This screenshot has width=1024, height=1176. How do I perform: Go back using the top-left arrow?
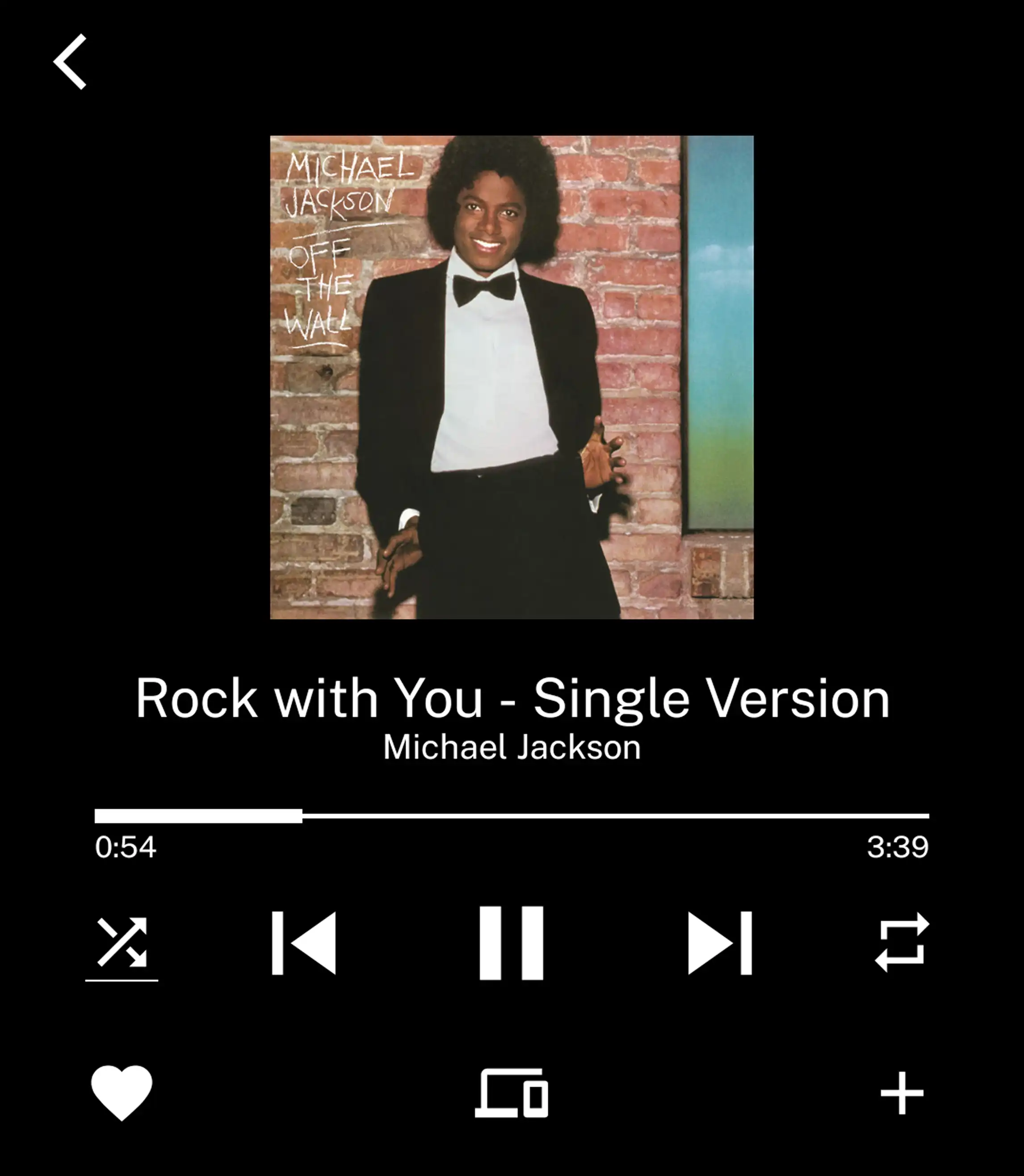tap(70, 61)
